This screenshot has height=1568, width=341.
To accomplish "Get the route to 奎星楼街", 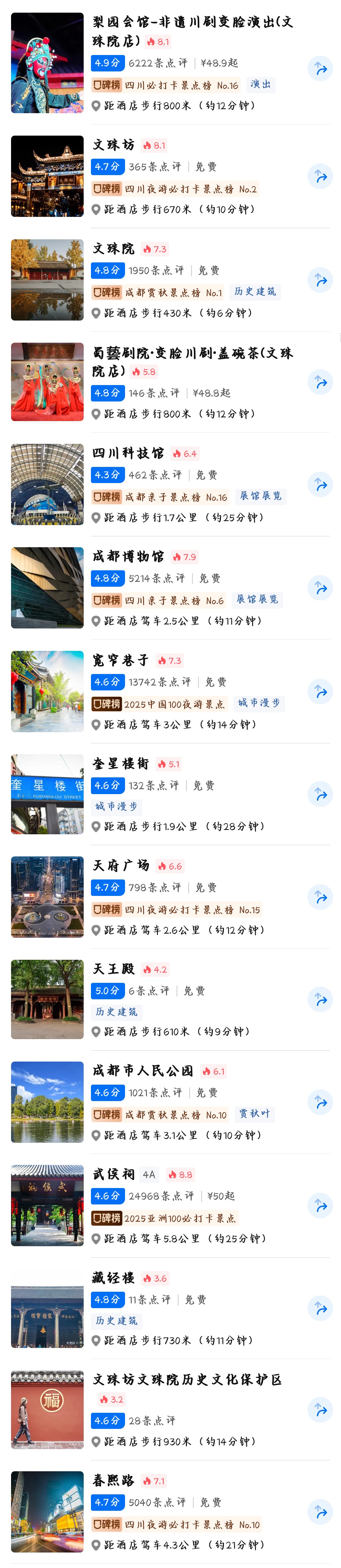I will point(320,794).
